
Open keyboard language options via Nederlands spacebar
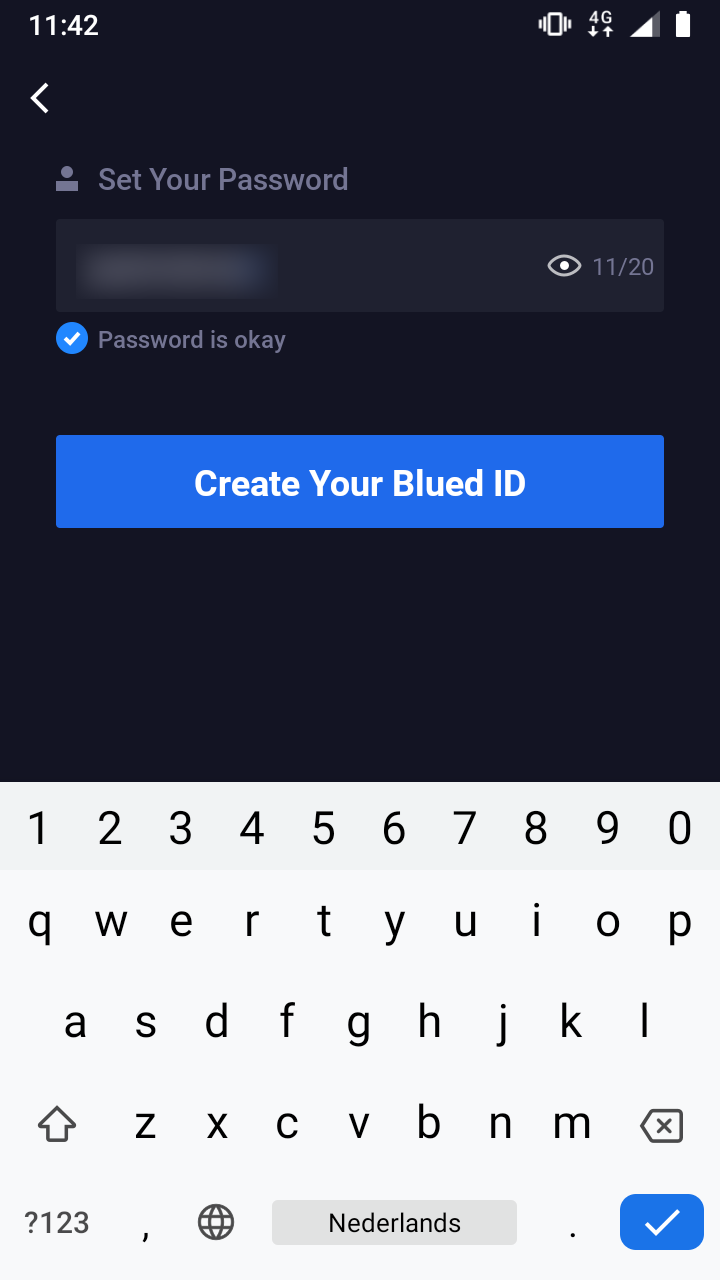tap(393, 1222)
